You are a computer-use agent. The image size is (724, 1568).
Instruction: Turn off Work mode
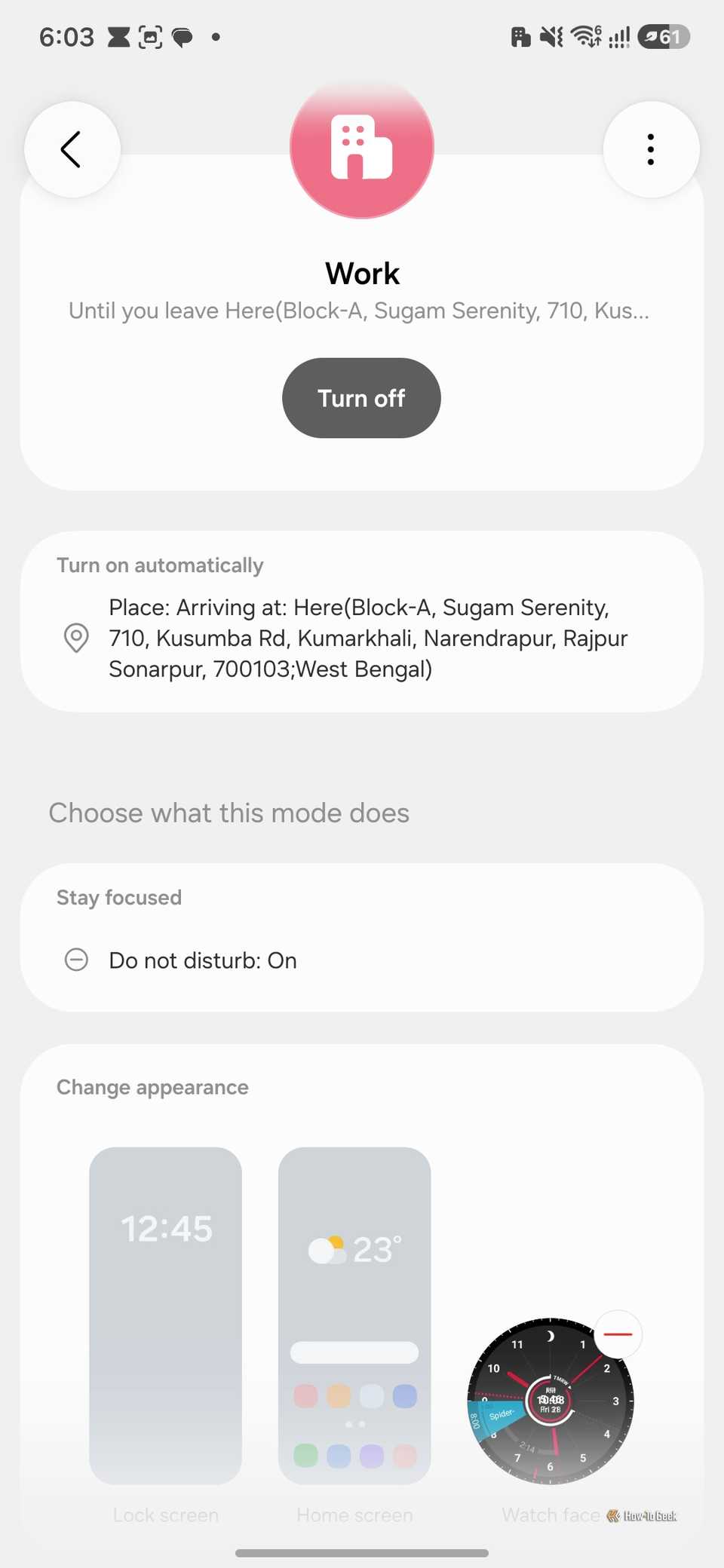pos(361,398)
